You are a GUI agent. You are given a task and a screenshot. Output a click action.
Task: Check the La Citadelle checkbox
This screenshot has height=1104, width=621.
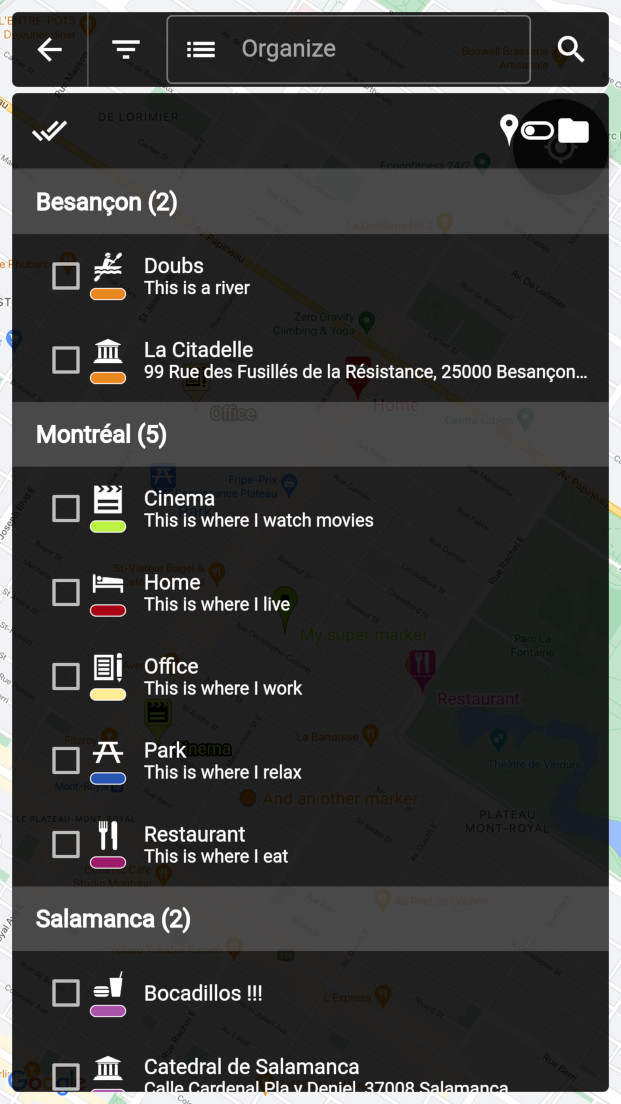66,360
